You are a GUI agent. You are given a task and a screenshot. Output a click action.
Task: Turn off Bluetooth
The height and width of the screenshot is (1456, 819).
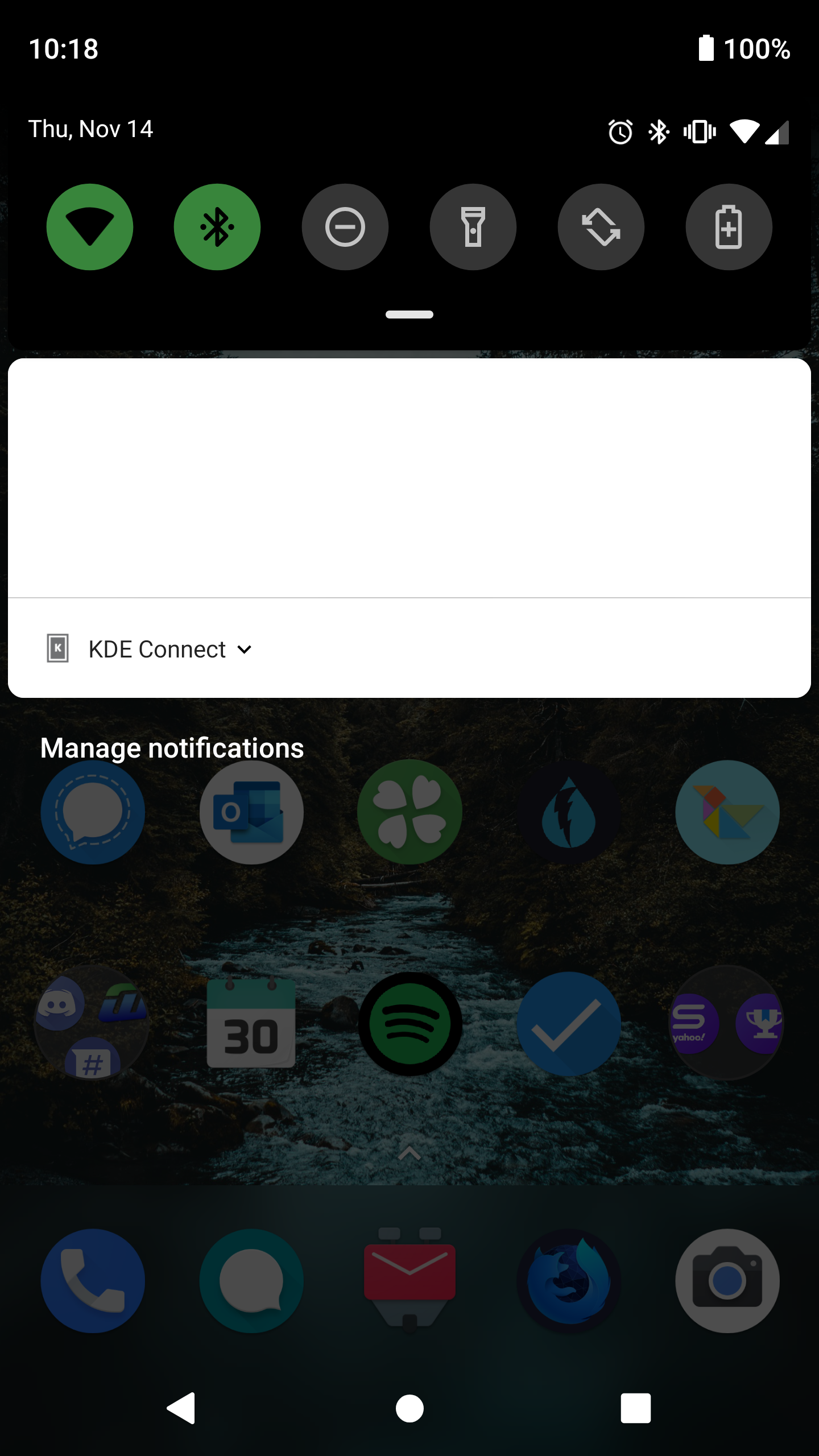217,226
